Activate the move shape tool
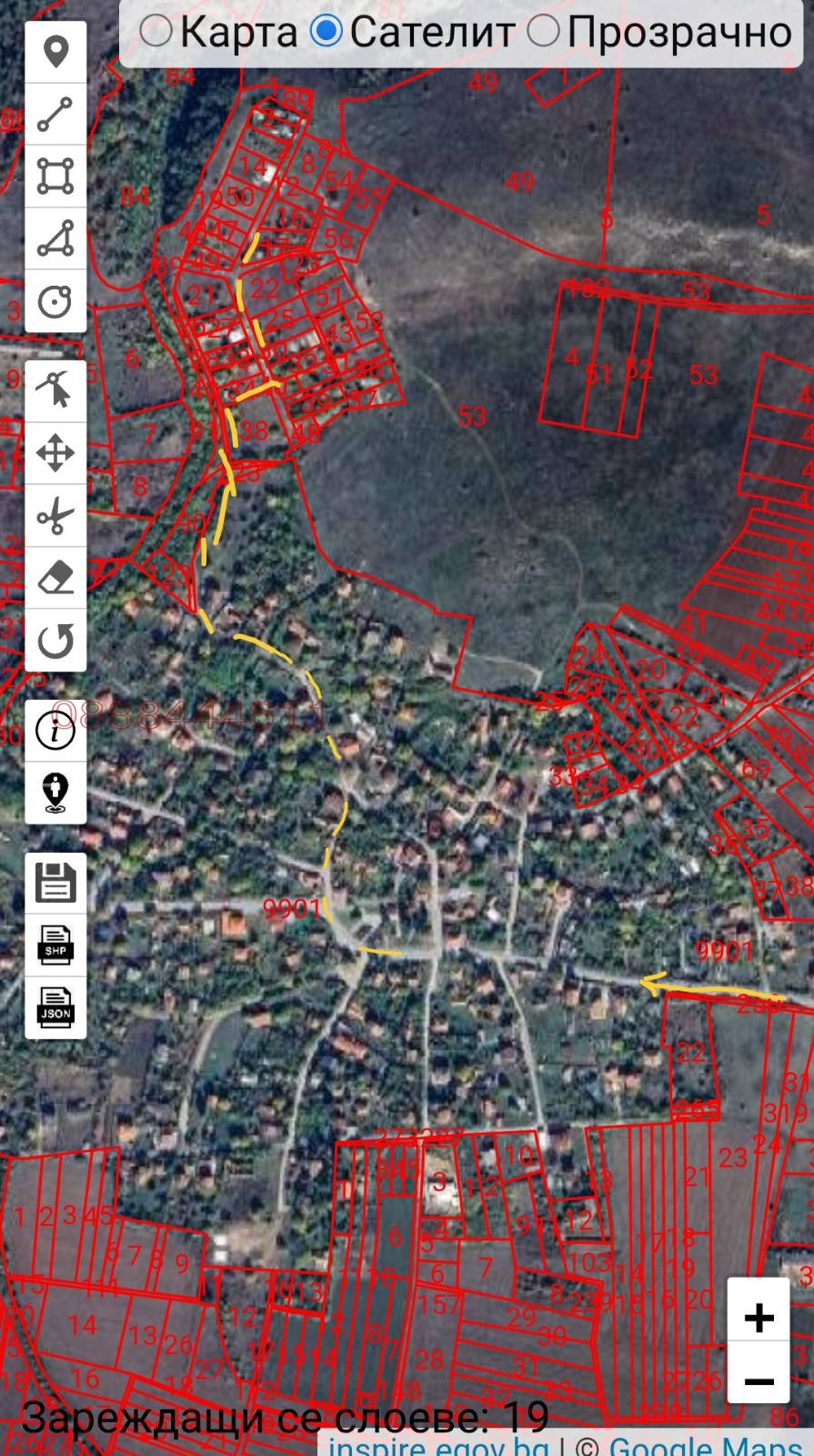Viewport: 814px width, 1456px height. pos(55,453)
